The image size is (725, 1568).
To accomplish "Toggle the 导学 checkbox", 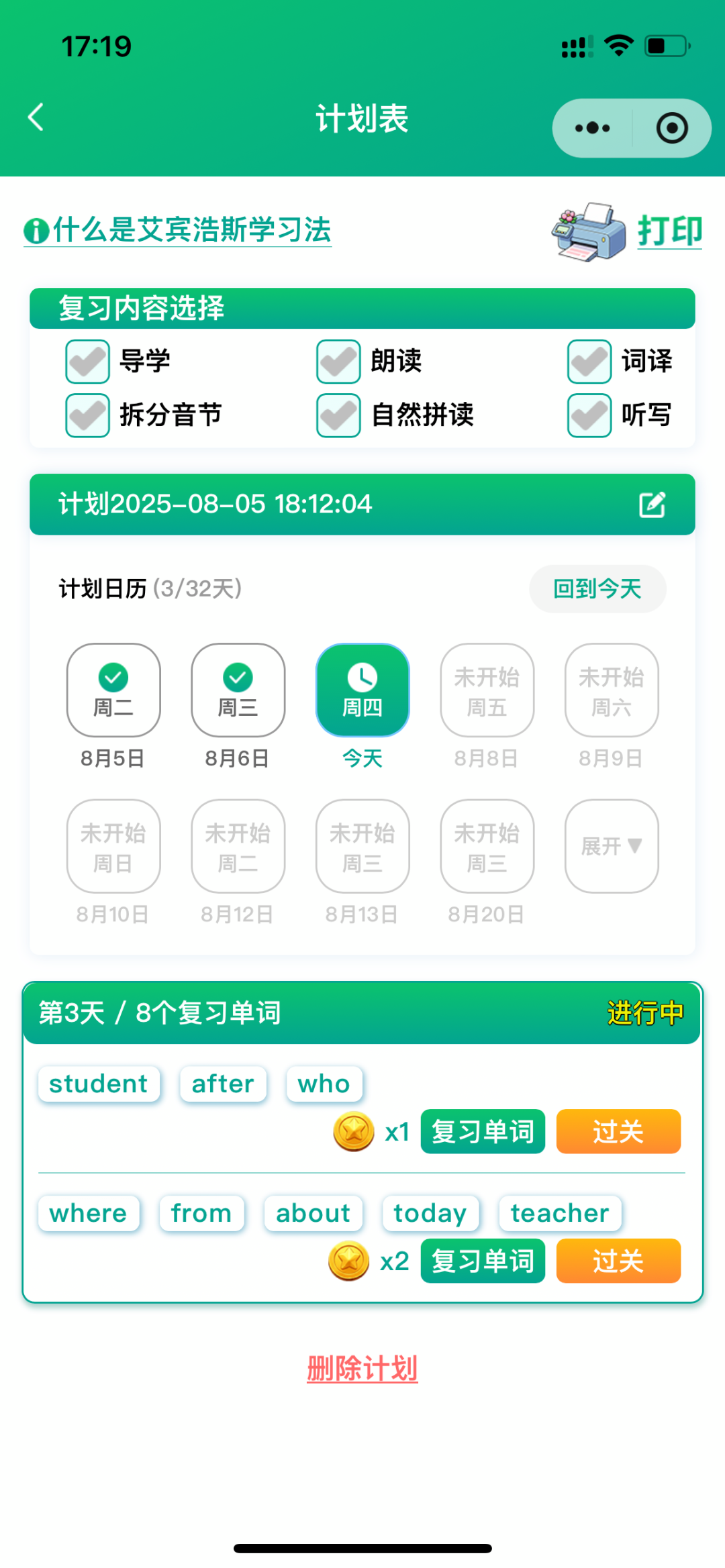I will 87,360.
